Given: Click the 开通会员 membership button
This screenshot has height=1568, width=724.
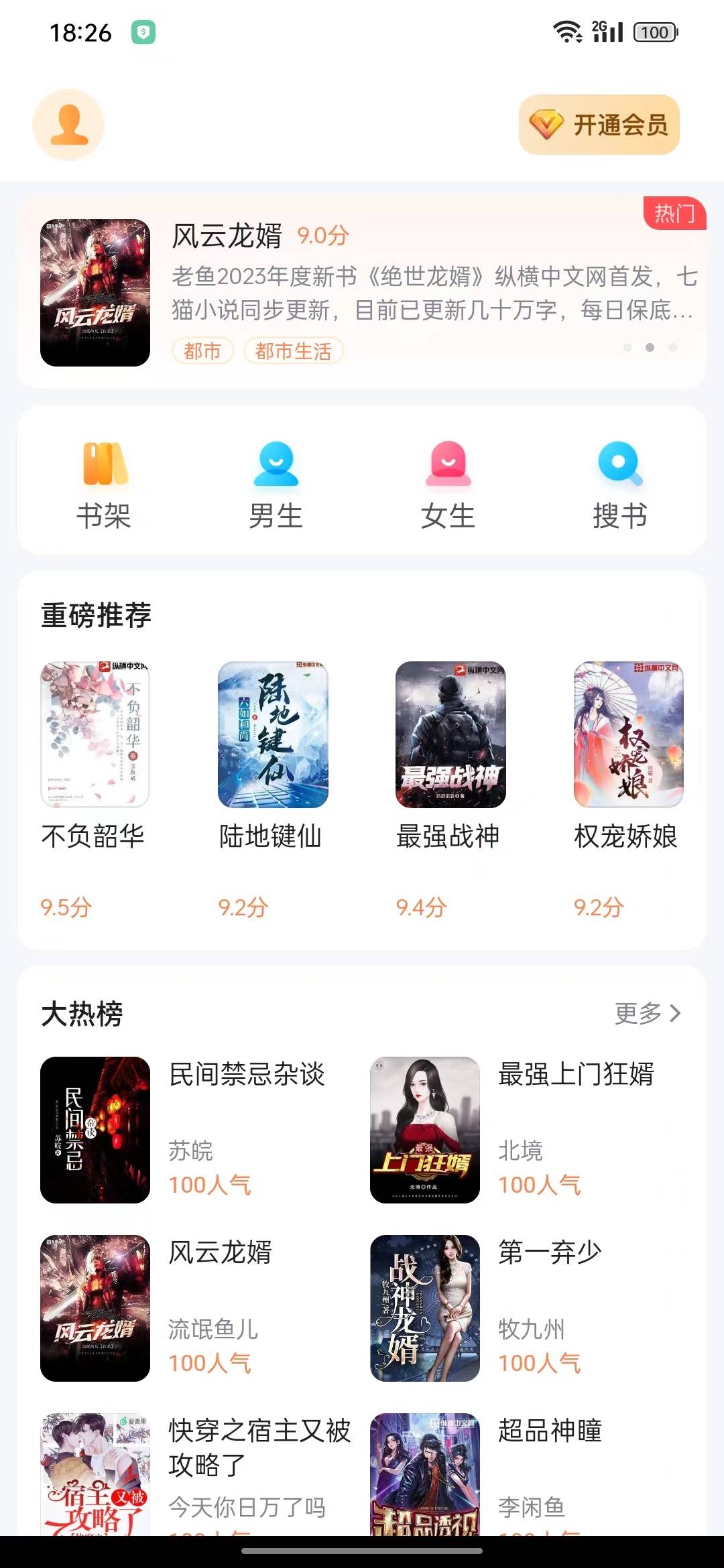Looking at the screenshot, I should pyautogui.click(x=598, y=125).
